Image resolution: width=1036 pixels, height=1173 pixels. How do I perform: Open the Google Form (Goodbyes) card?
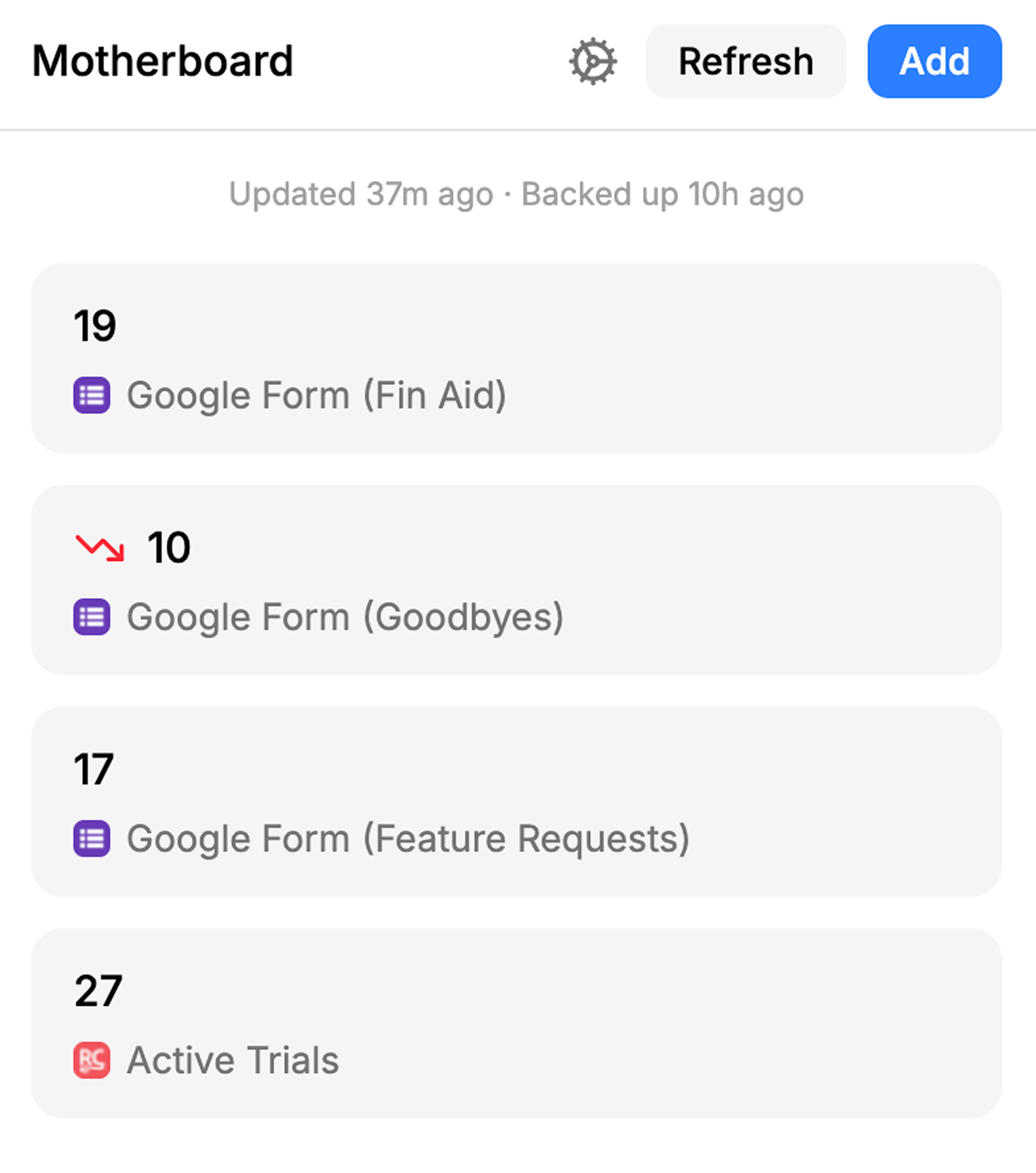516,580
